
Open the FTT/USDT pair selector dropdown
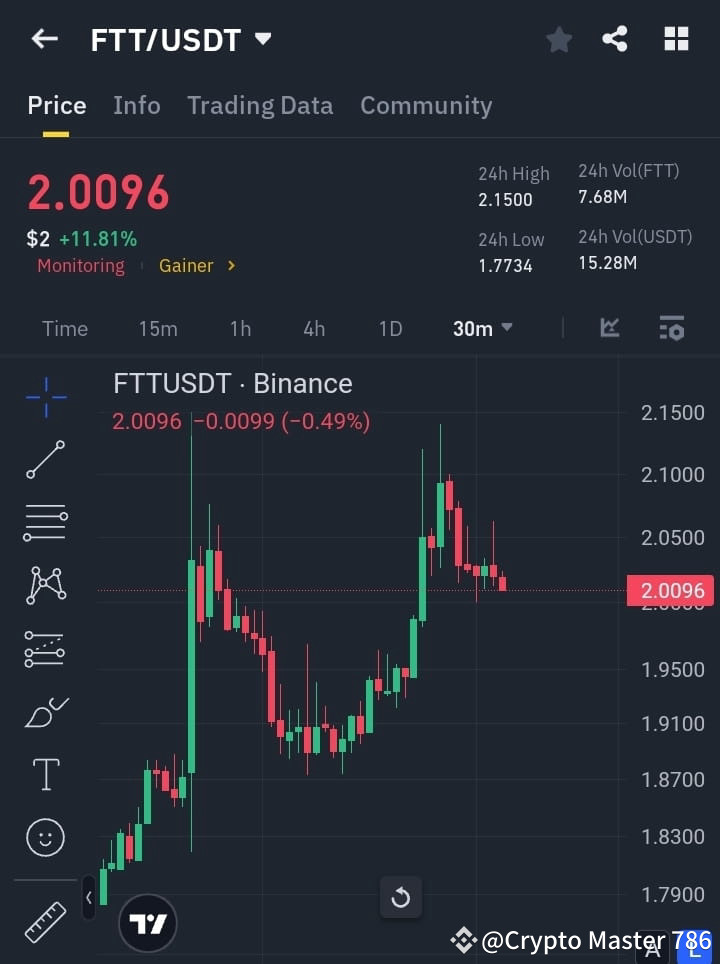[x=262, y=40]
